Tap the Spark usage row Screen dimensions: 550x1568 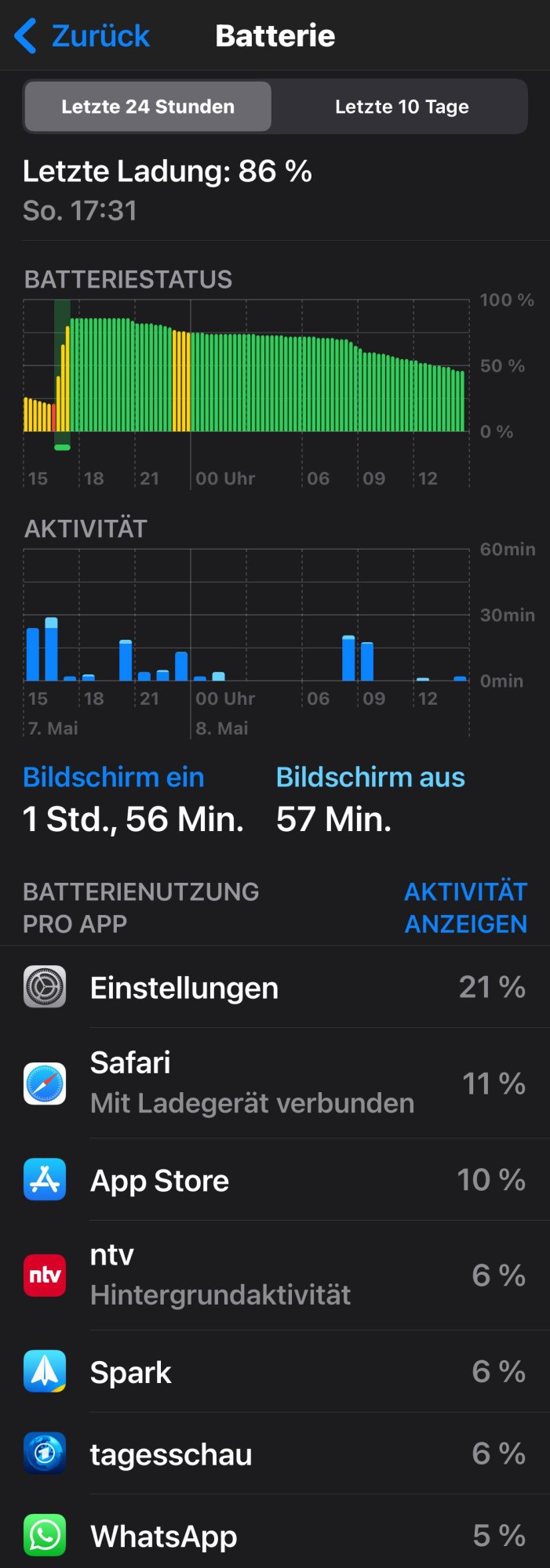pos(275,1372)
